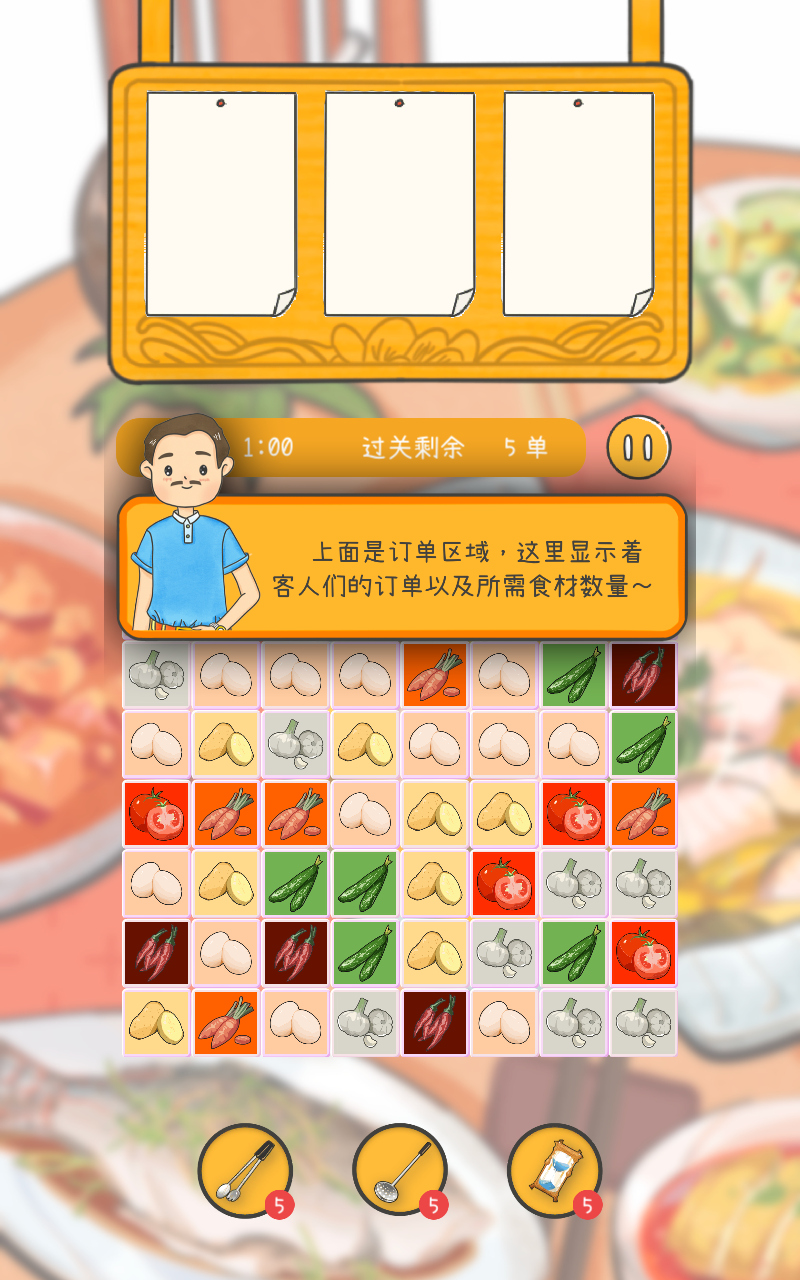The image size is (800, 1280).
Task: Select the carrot tile in the first ingredient row
Action: point(435,675)
